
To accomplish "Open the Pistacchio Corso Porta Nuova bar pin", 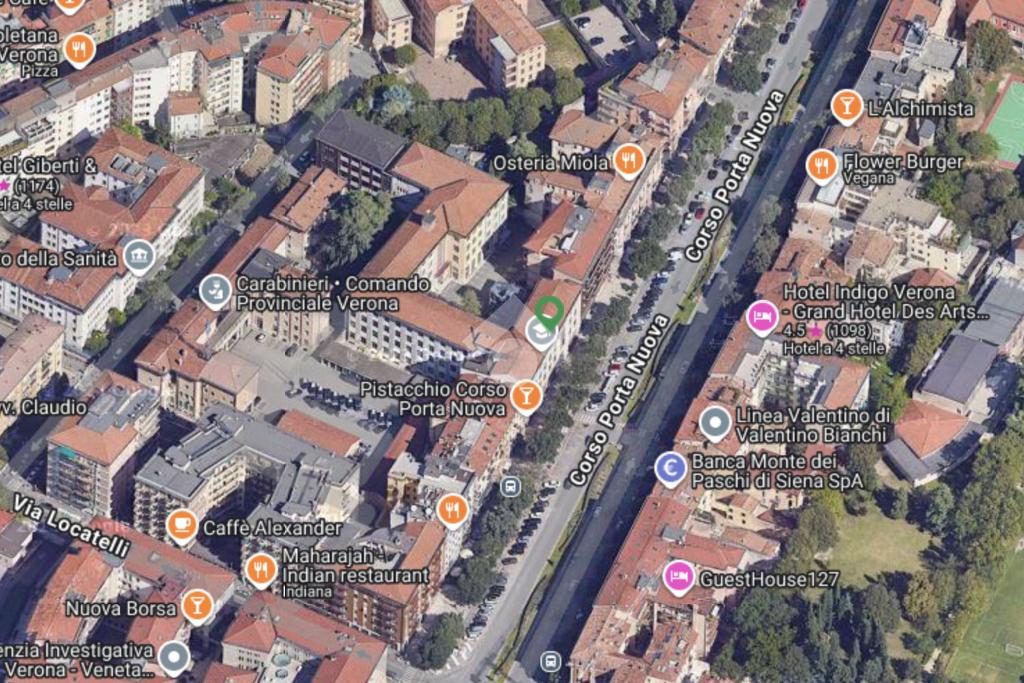I will pos(525,396).
